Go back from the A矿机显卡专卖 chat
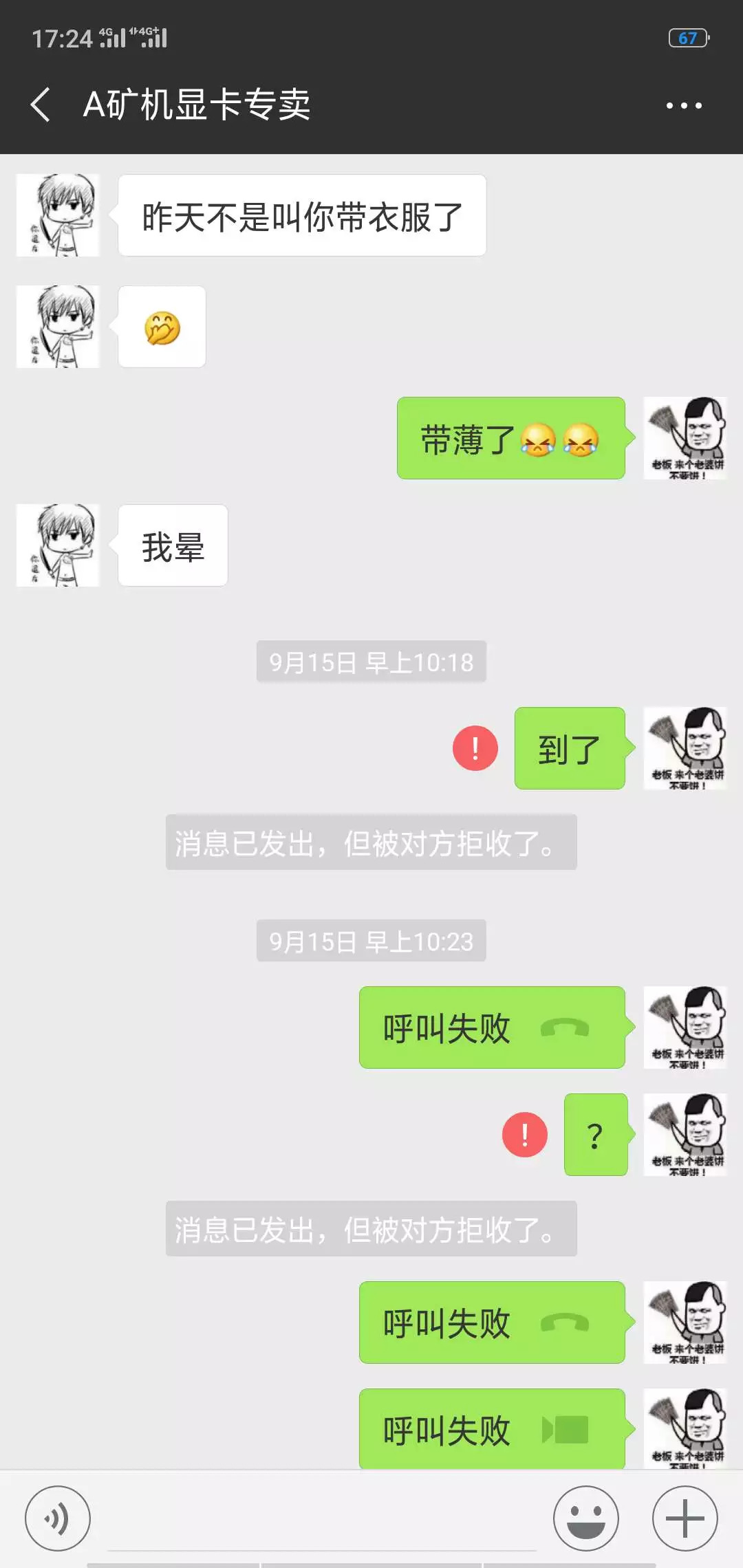 [x=41, y=105]
